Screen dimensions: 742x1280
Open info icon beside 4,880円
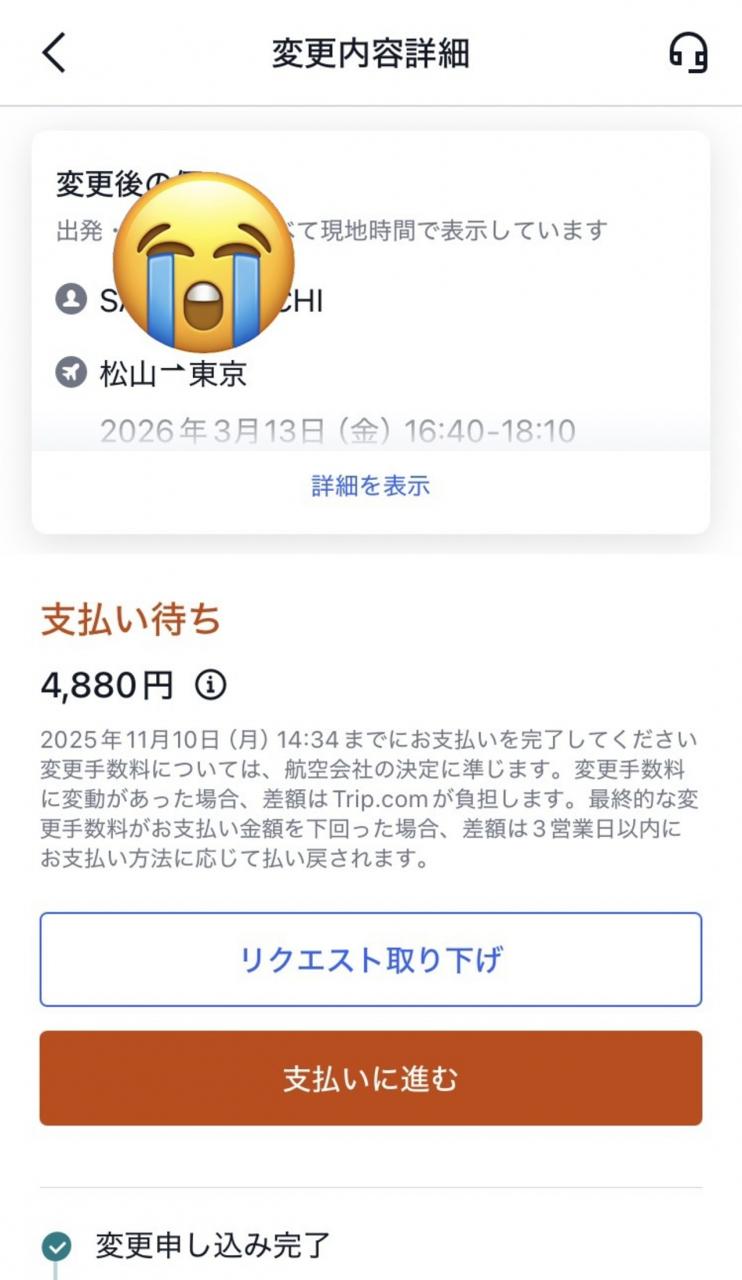tap(210, 685)
